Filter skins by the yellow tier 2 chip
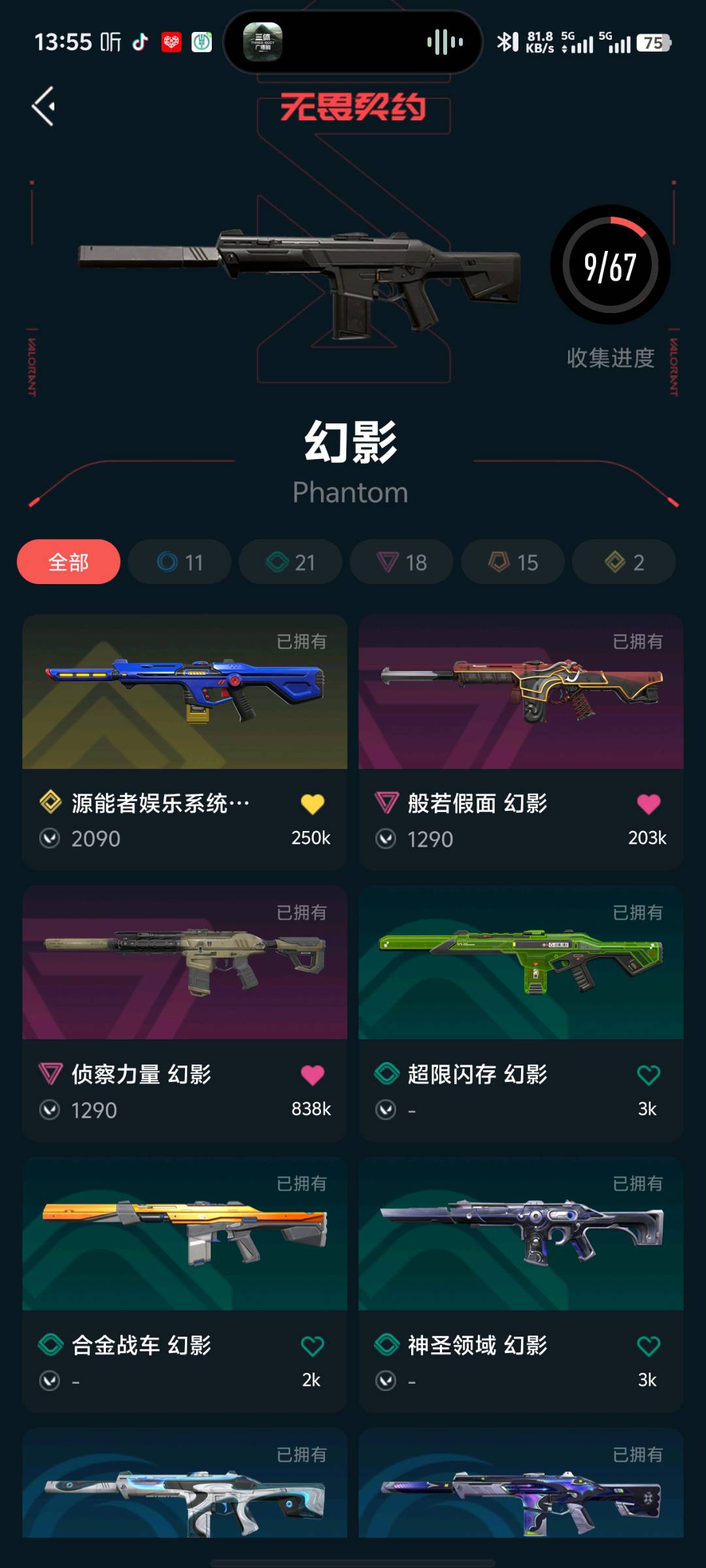The width and height of the screenshot is (706, 1568). point(624,562)
